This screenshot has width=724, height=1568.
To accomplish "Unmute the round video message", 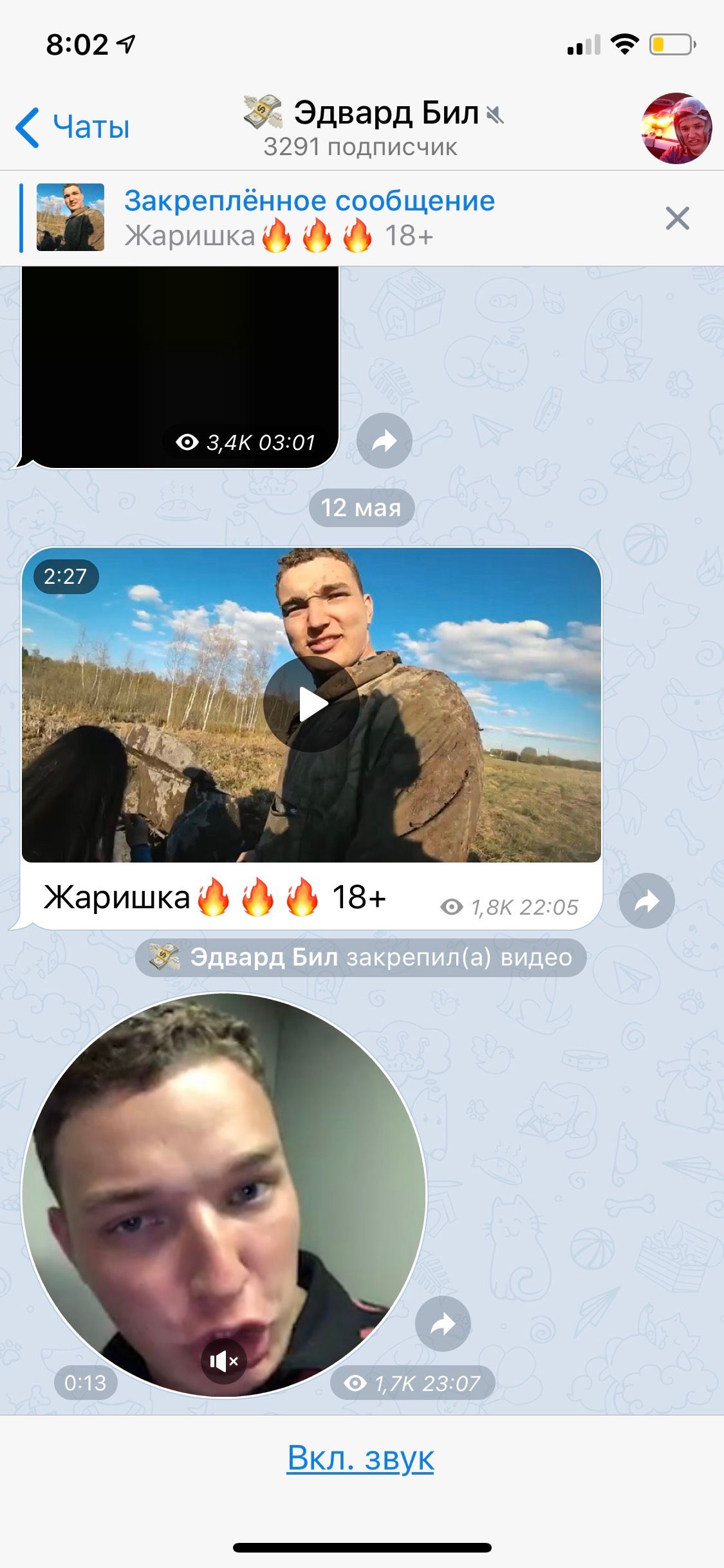I will (x=224, y=1361).
